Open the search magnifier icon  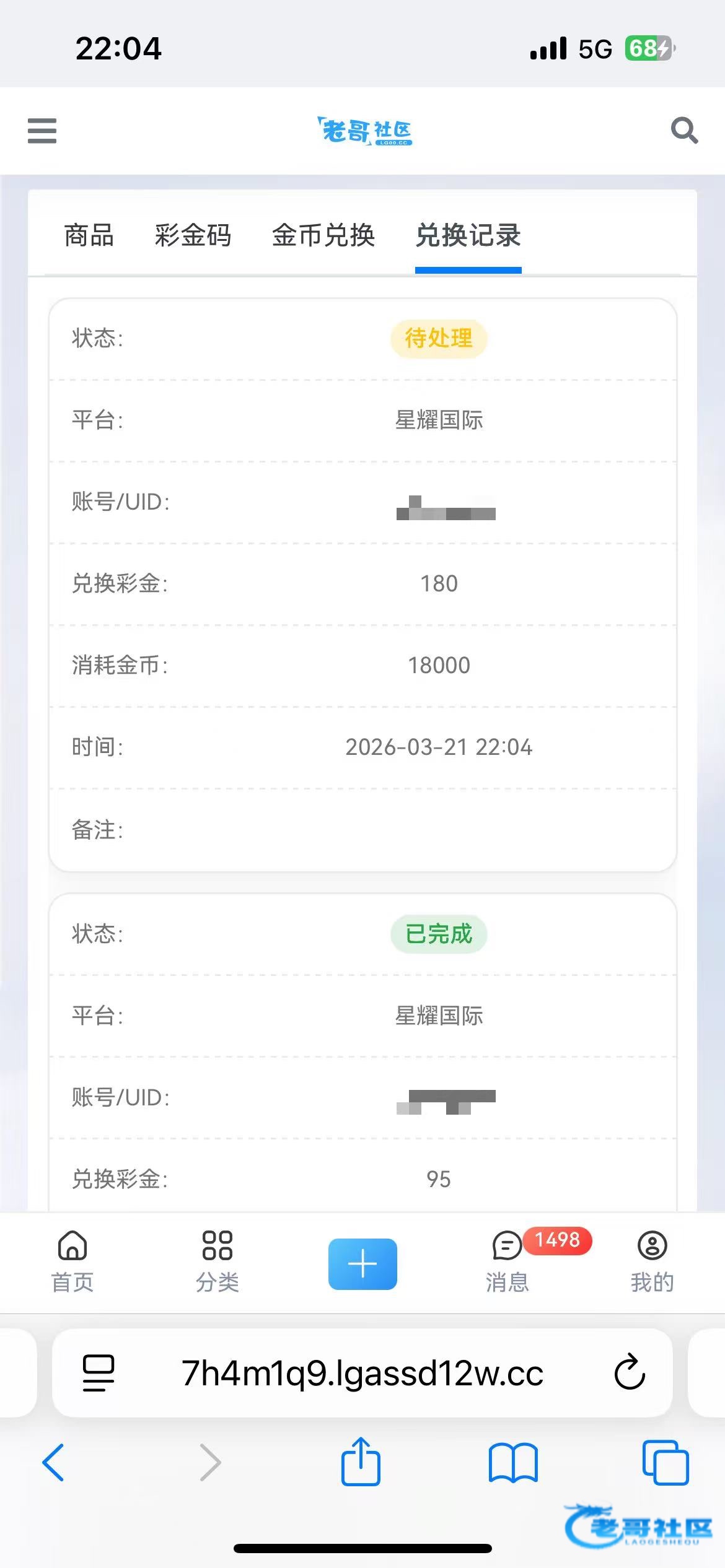point(684,130)
